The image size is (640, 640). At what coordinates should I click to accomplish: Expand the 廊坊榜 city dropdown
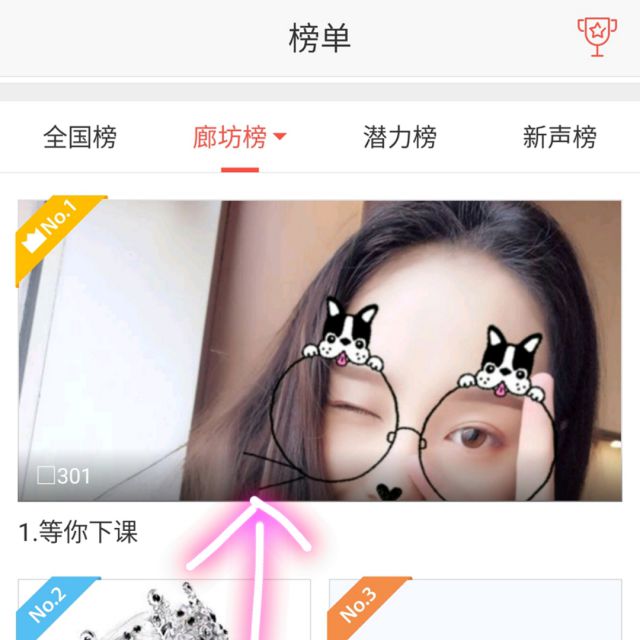[240, 137]
